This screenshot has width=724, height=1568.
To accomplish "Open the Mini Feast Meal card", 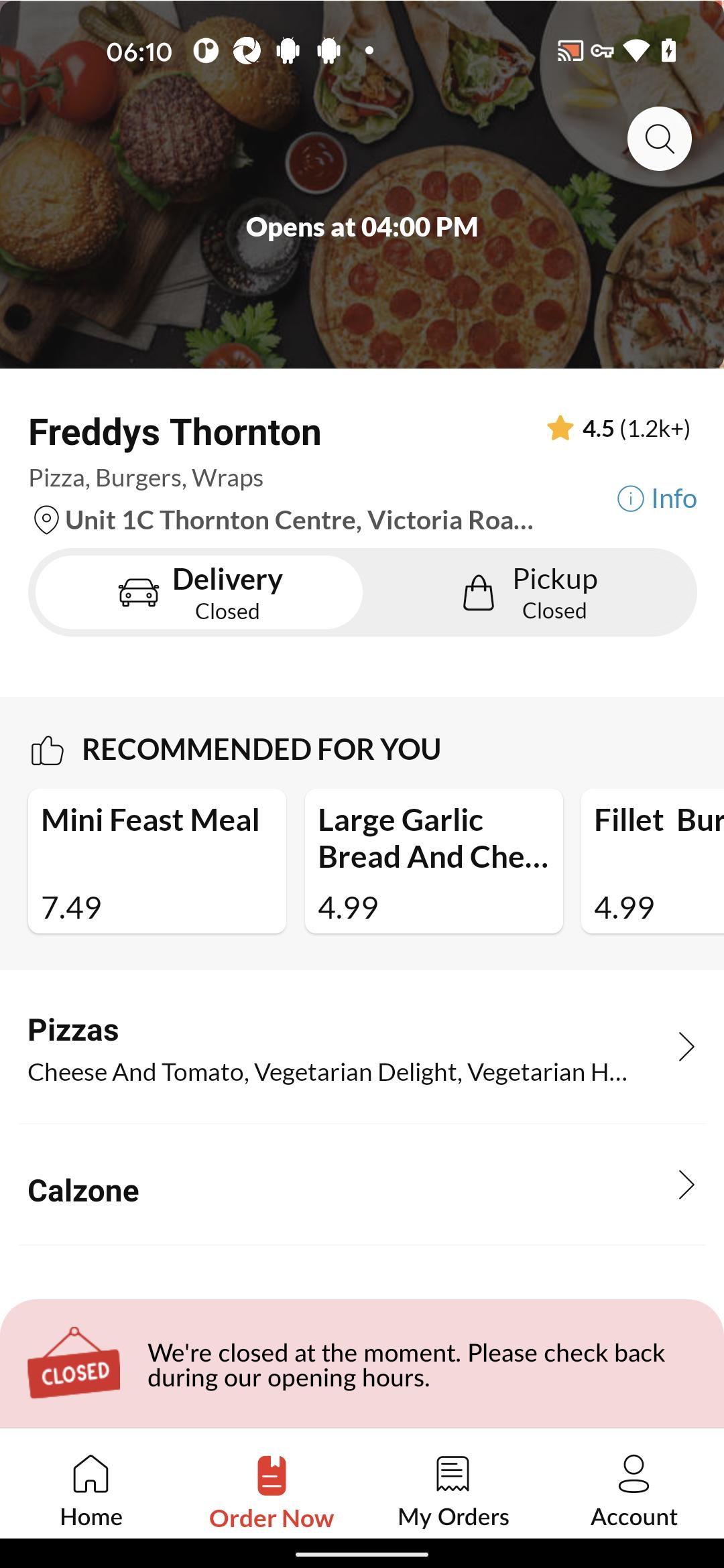I will click(157, 861).
